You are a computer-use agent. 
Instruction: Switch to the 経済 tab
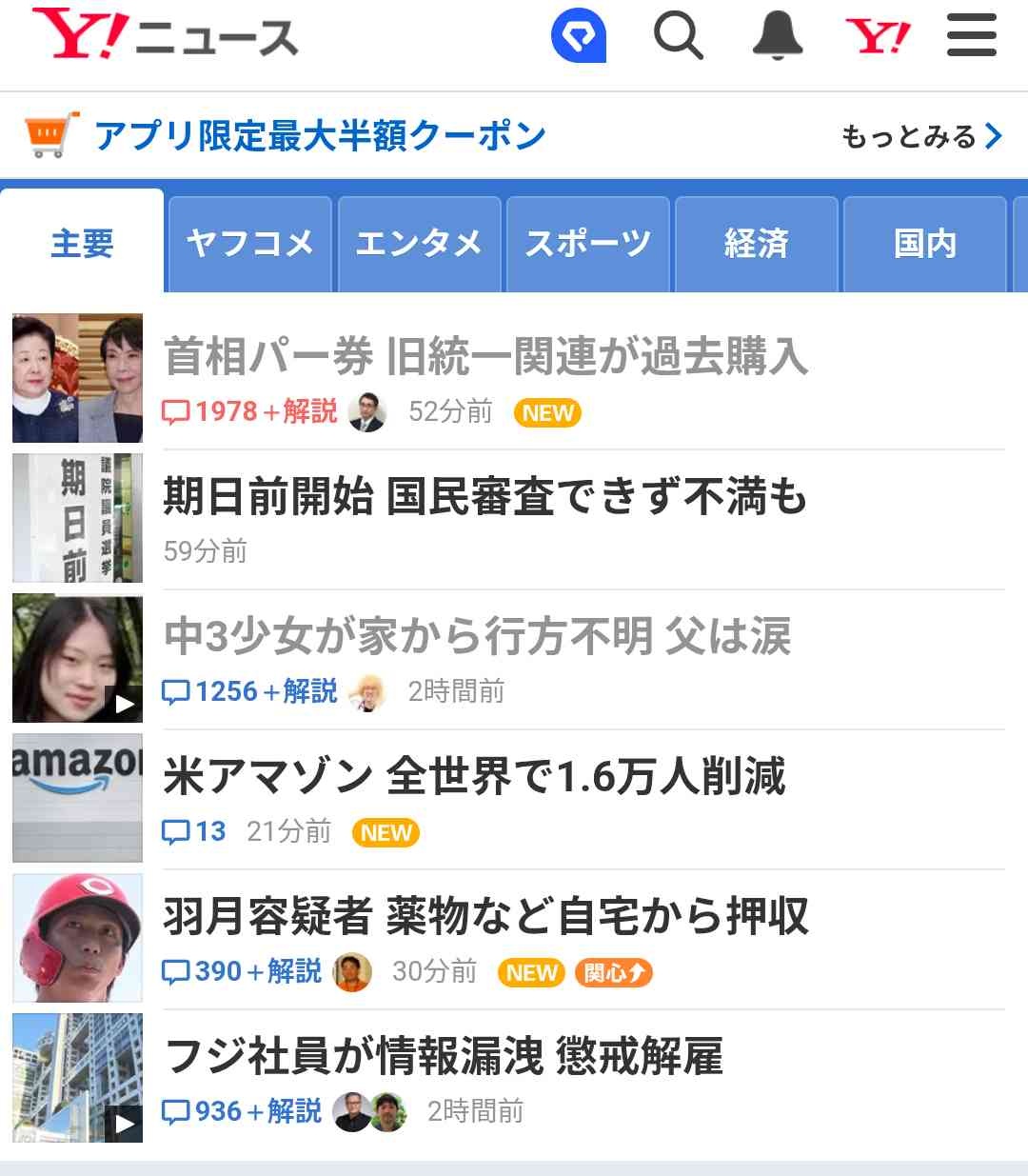(756, 244)
